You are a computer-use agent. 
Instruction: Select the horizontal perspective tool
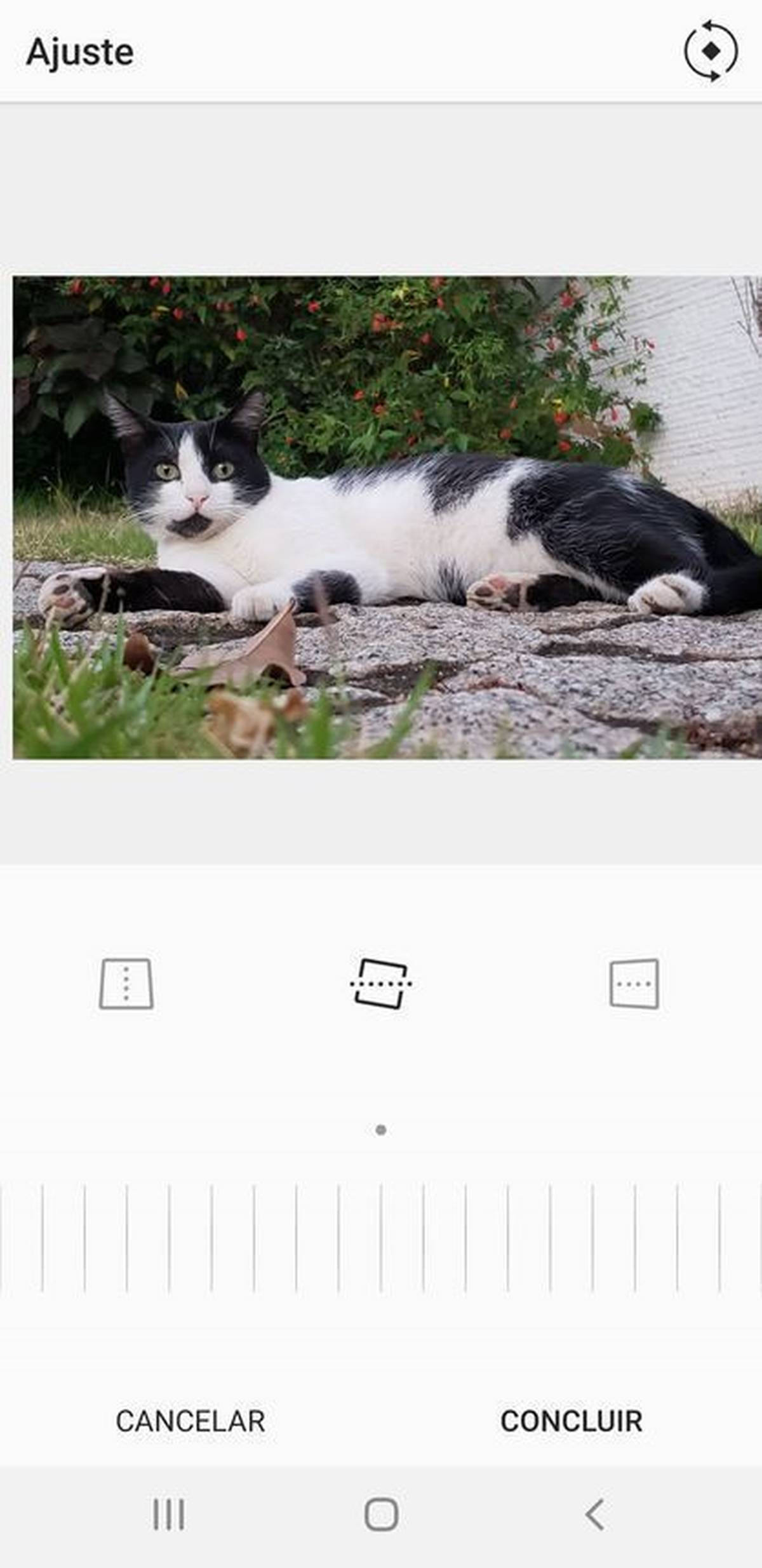634,984
